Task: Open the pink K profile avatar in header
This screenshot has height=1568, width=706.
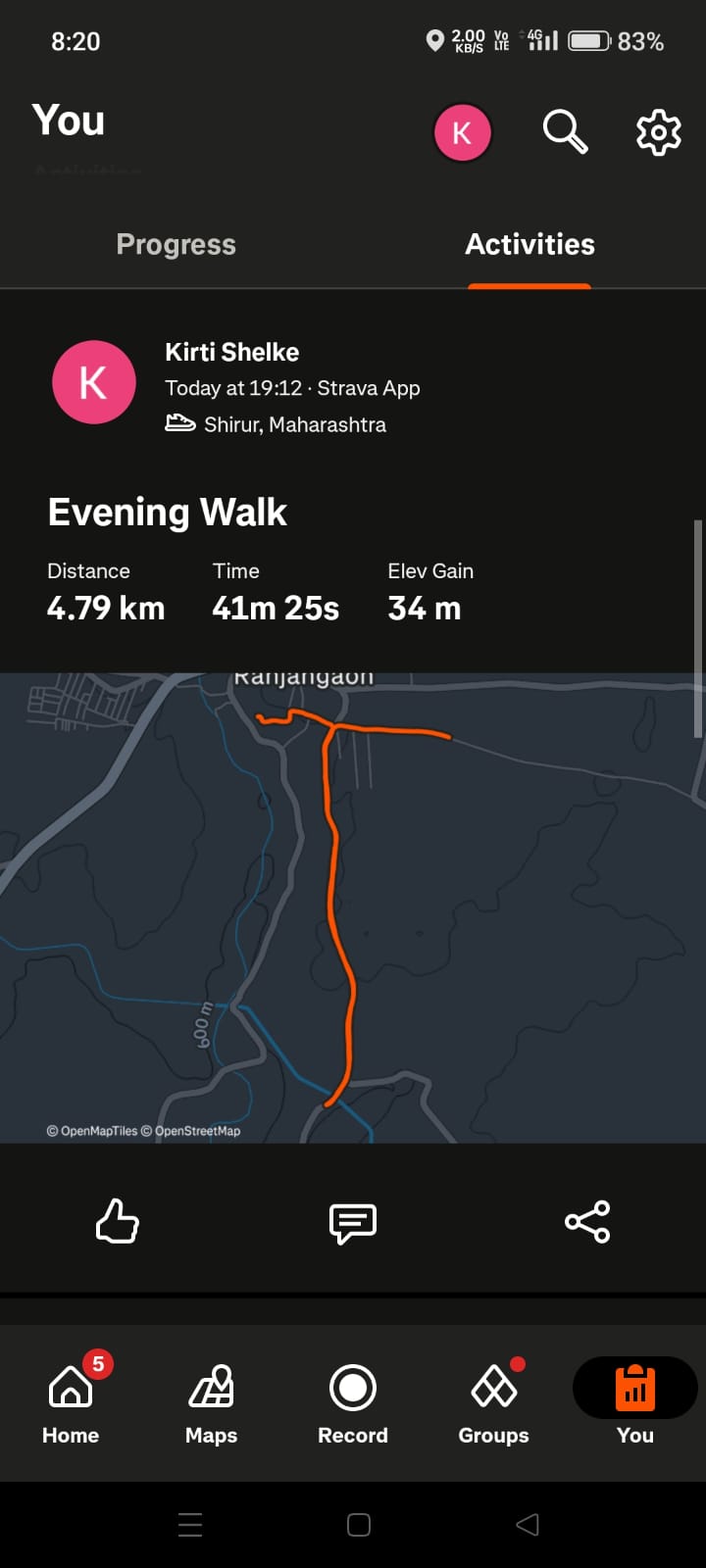Action: (462, 132)
